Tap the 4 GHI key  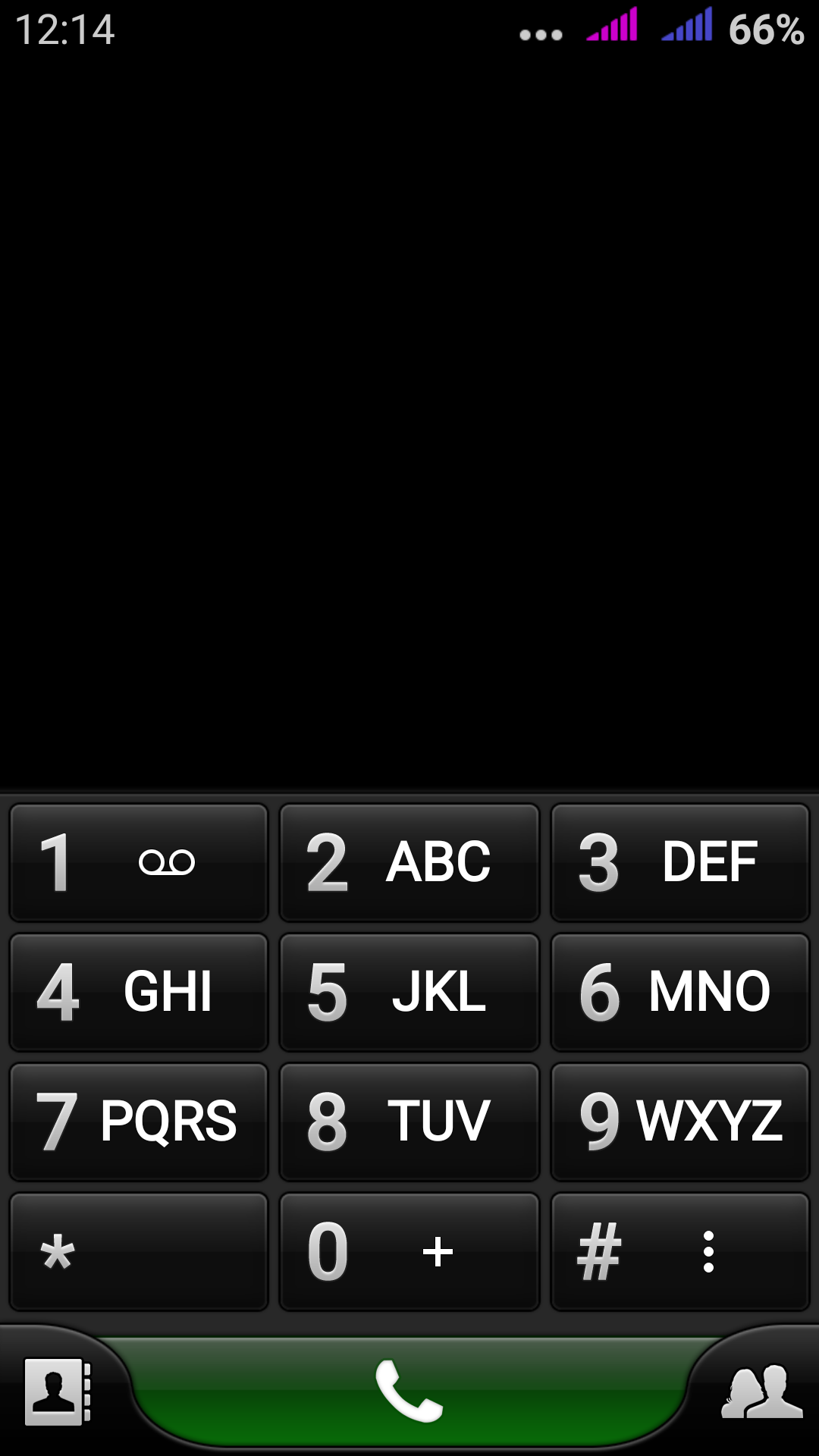click(x=139, y=992)
